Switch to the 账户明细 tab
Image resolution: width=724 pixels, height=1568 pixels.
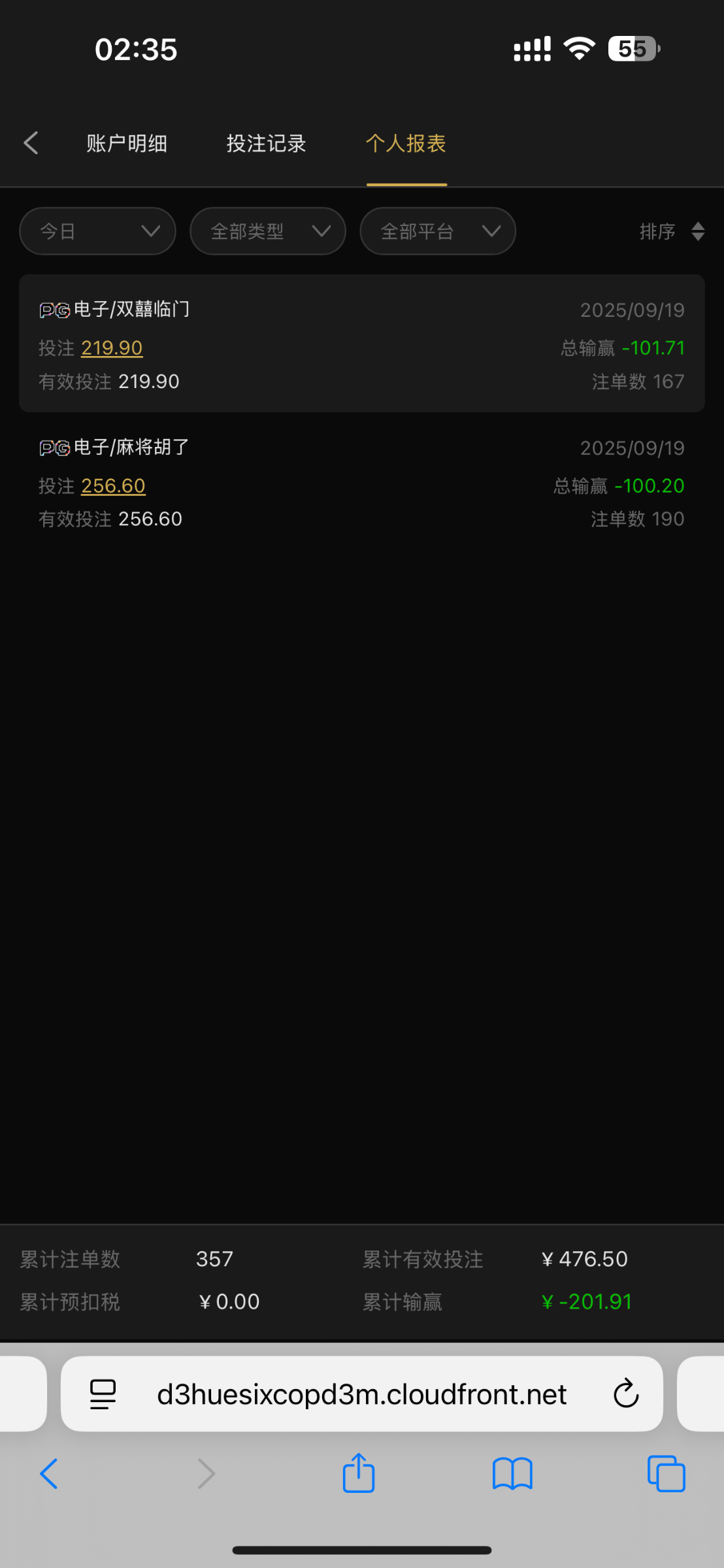click(x=127, y=143)
